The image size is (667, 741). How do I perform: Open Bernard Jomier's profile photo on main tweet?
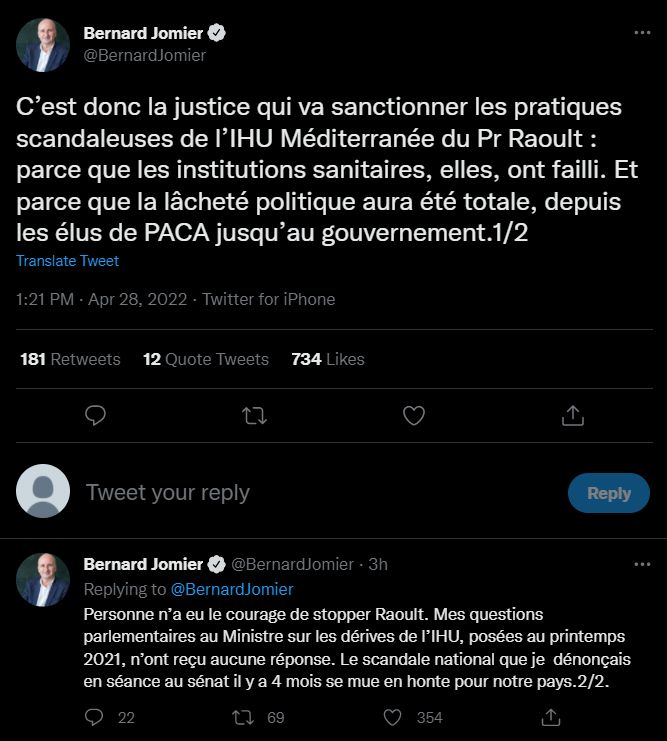click(43, 45)
